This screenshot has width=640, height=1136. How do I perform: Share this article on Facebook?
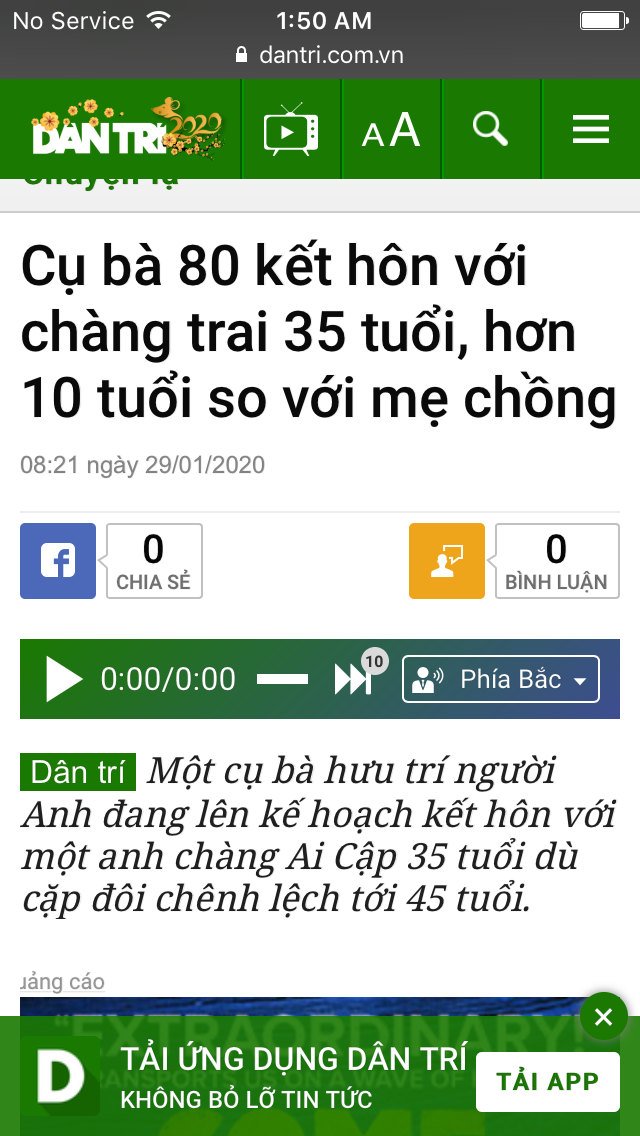[x=58, y=561]
